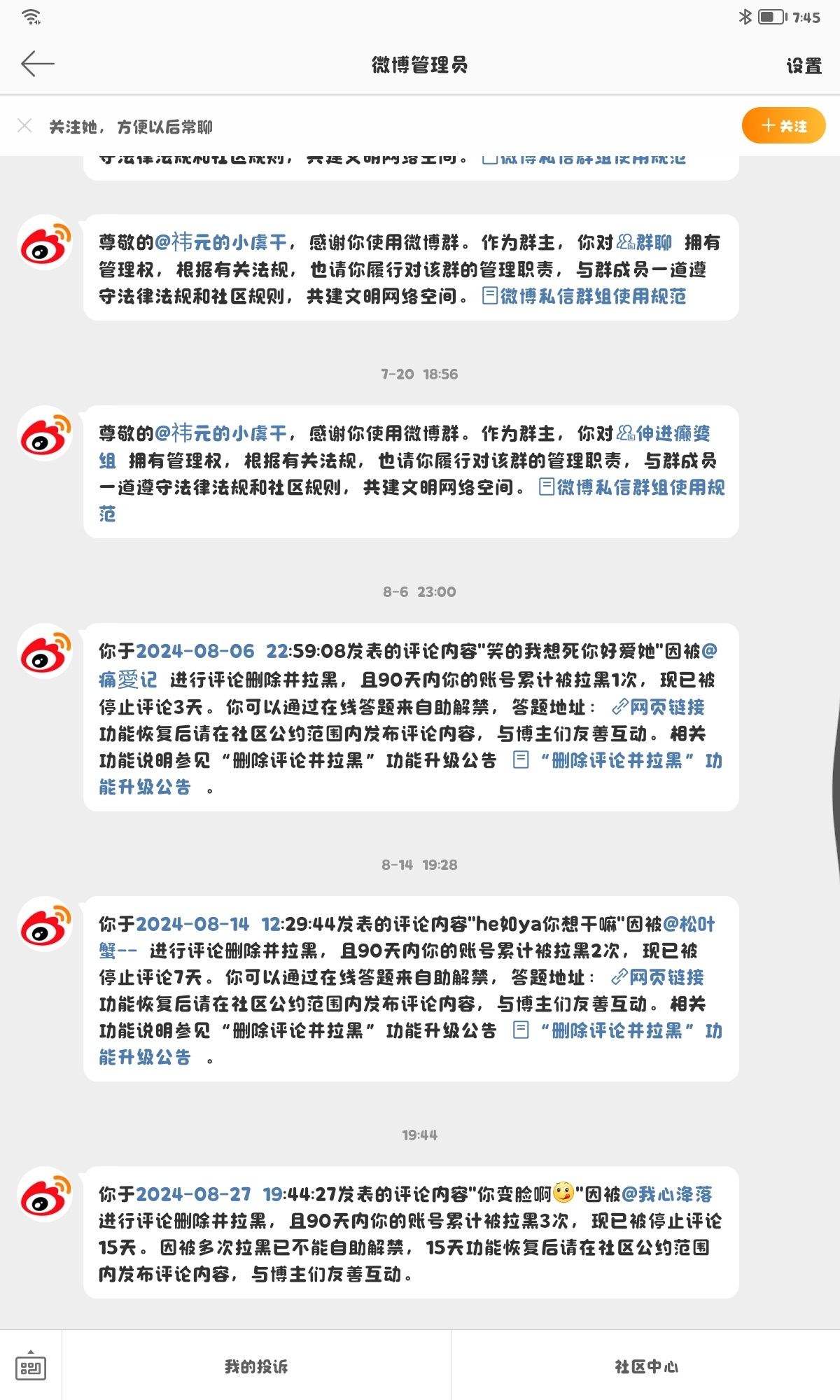Viewport: 840px width, 1400px height.
Task: Open the 群聊 group link
Action: click(x=644, y=243)
